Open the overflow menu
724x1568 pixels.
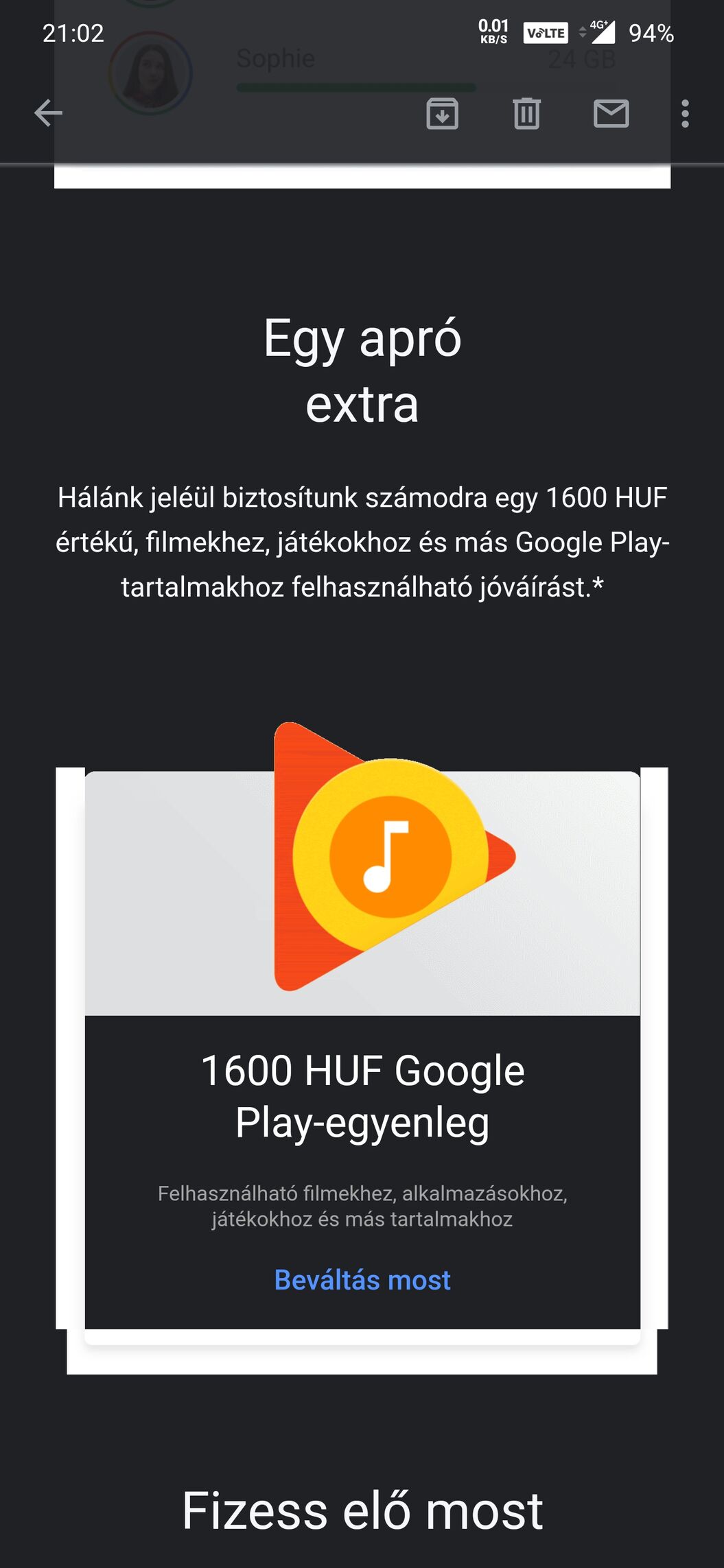click(685, 113)
